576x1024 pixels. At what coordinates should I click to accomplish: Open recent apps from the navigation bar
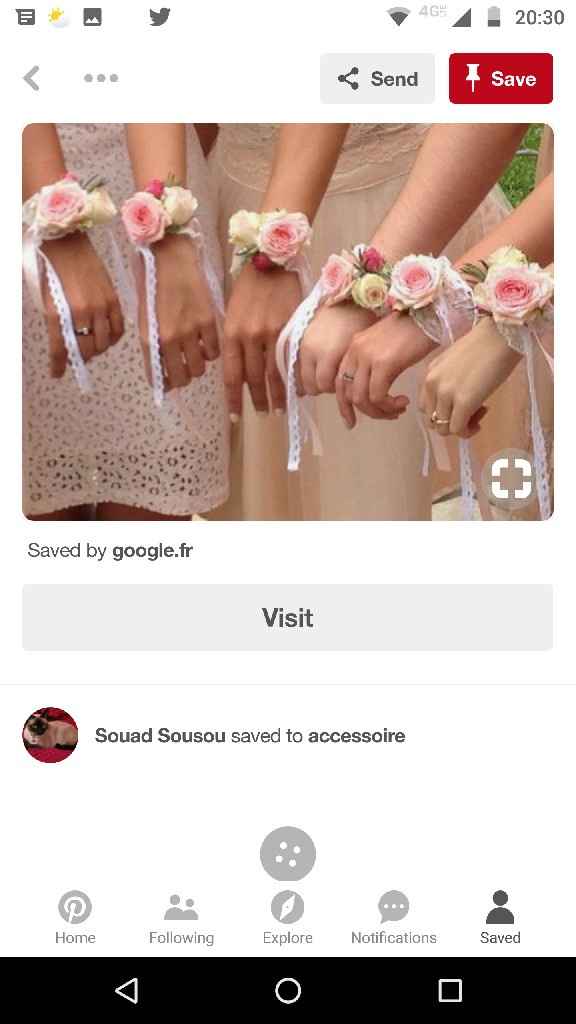[450, 991]
